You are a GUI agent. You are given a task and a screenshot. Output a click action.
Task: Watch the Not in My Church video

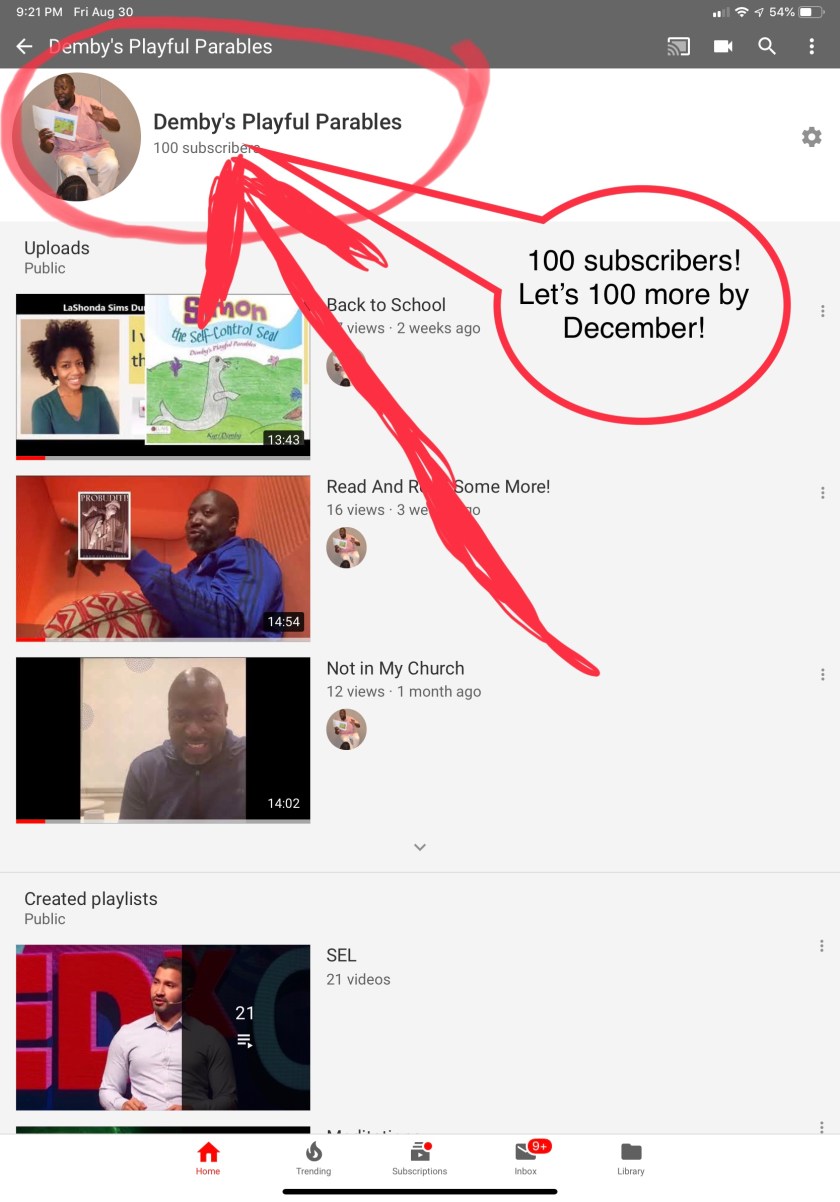pyautogui.click(x=163, y=739)
